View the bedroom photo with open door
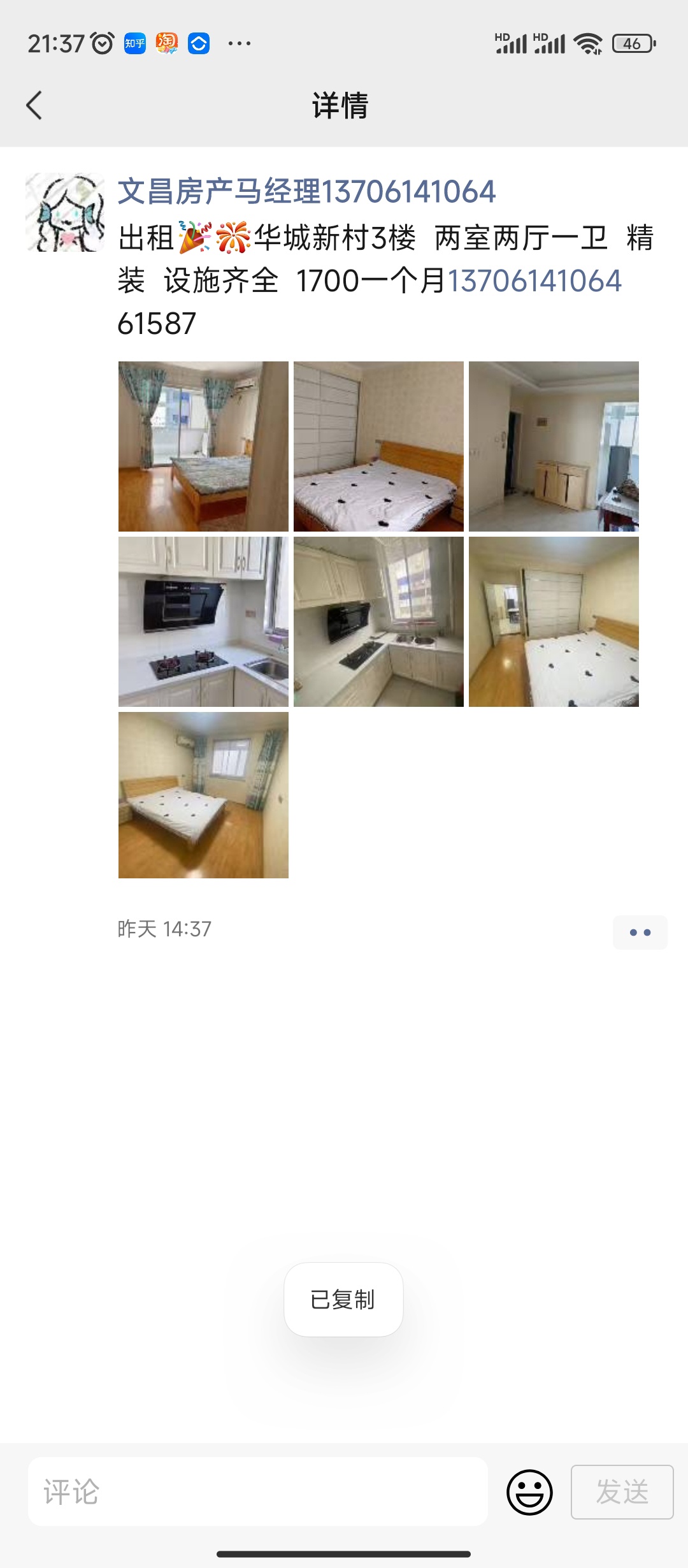Viewport: 688px width, 1568px height. tap(554, 621)
